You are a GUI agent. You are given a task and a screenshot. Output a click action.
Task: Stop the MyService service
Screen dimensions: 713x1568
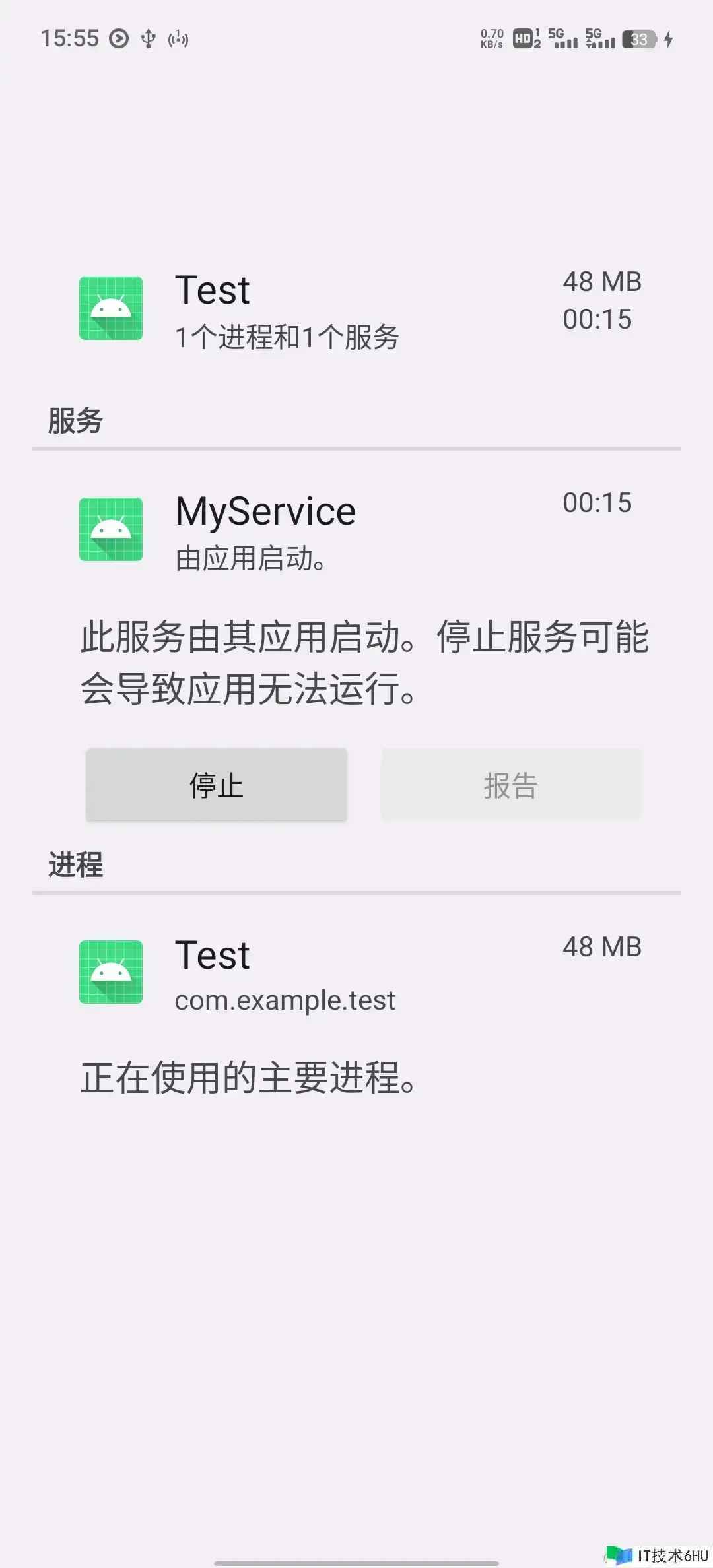click(x=216, y=785)
